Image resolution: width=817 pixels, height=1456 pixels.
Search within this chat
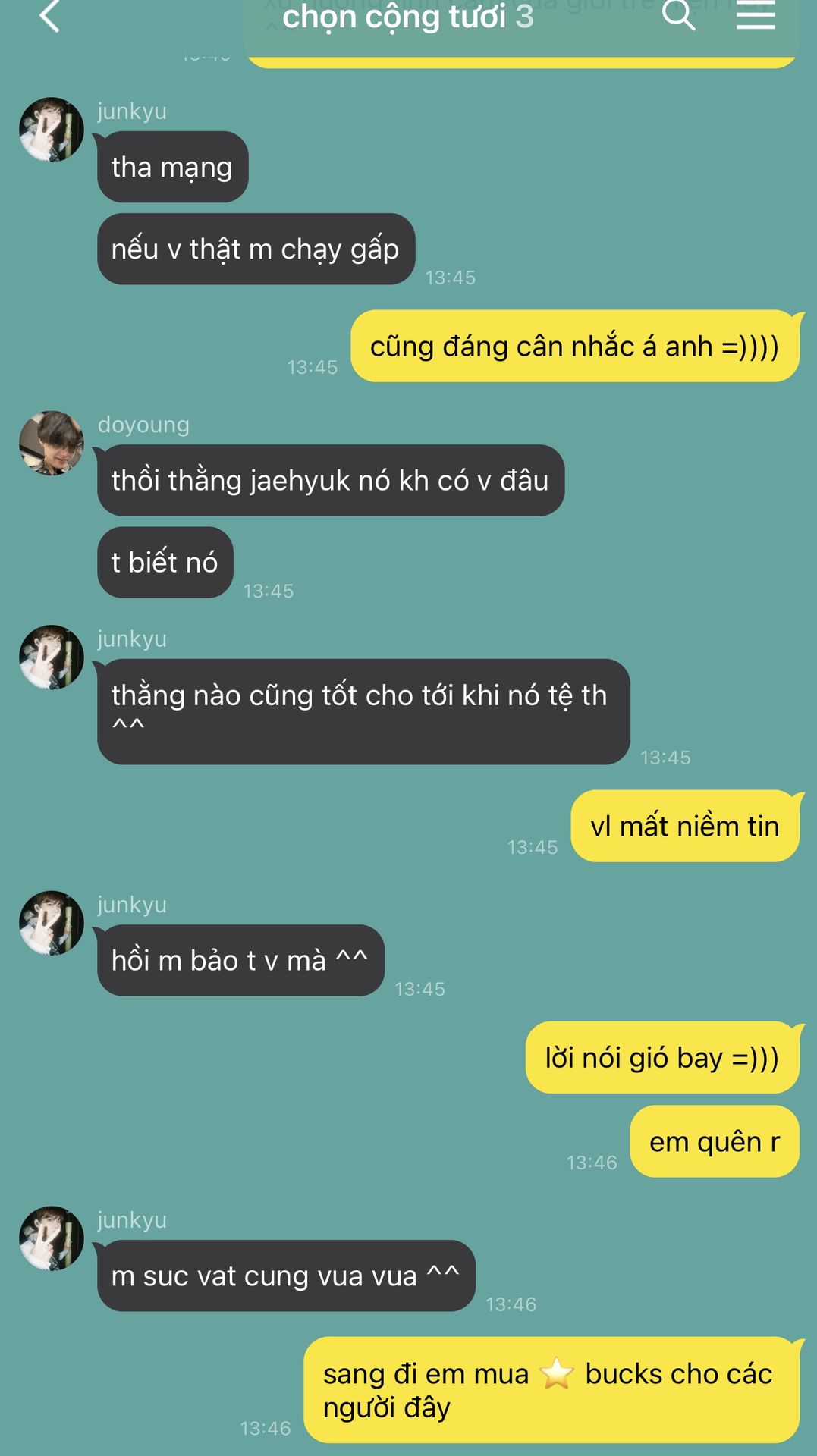coord(678,14)
